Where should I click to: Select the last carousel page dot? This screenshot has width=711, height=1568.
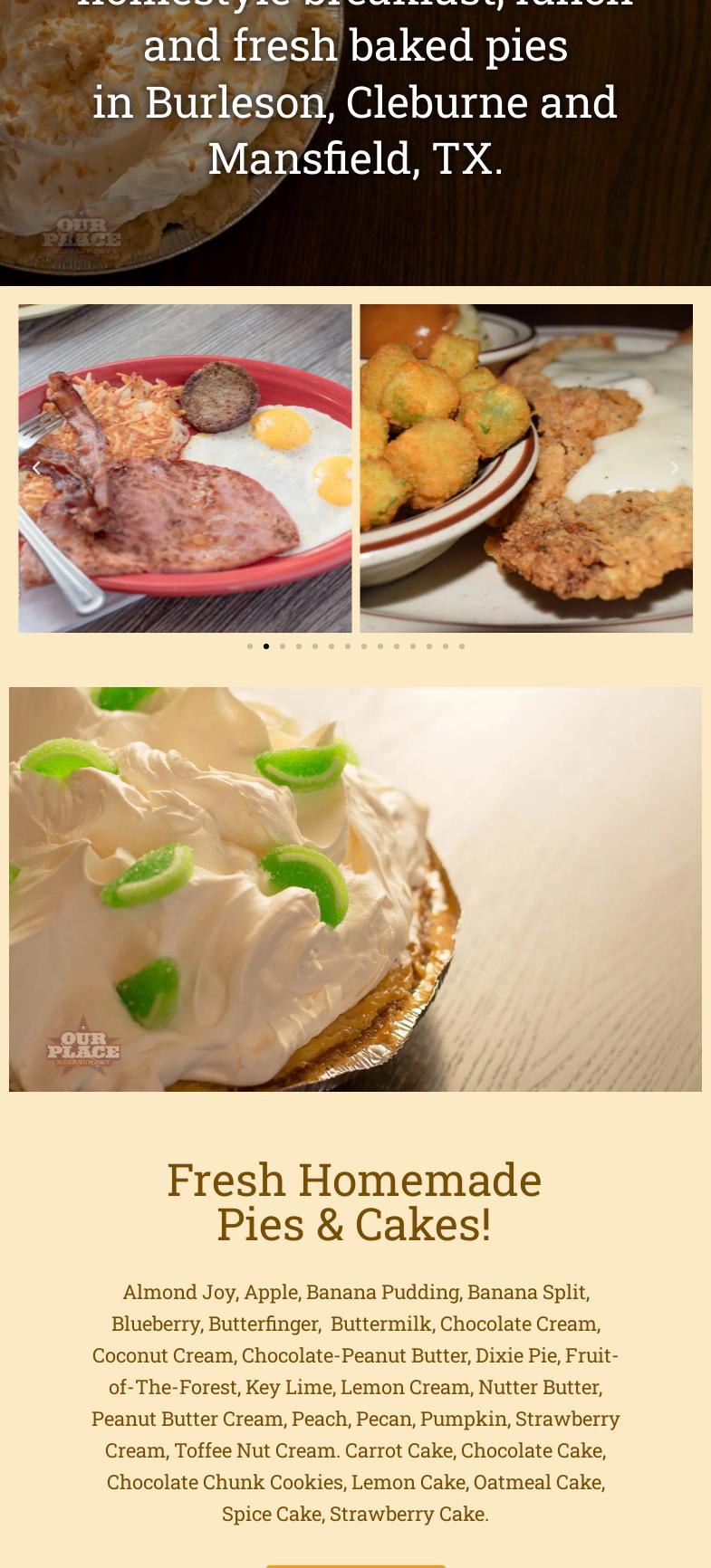coord(462,646)
